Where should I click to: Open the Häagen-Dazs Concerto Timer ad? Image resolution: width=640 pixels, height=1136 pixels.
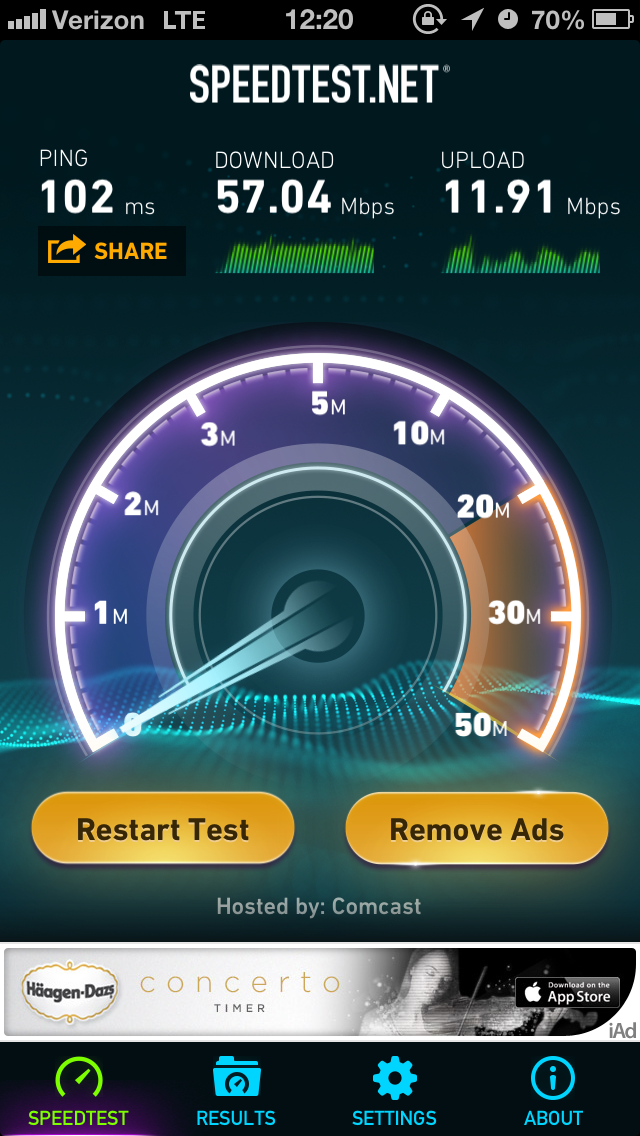[320, 992]
